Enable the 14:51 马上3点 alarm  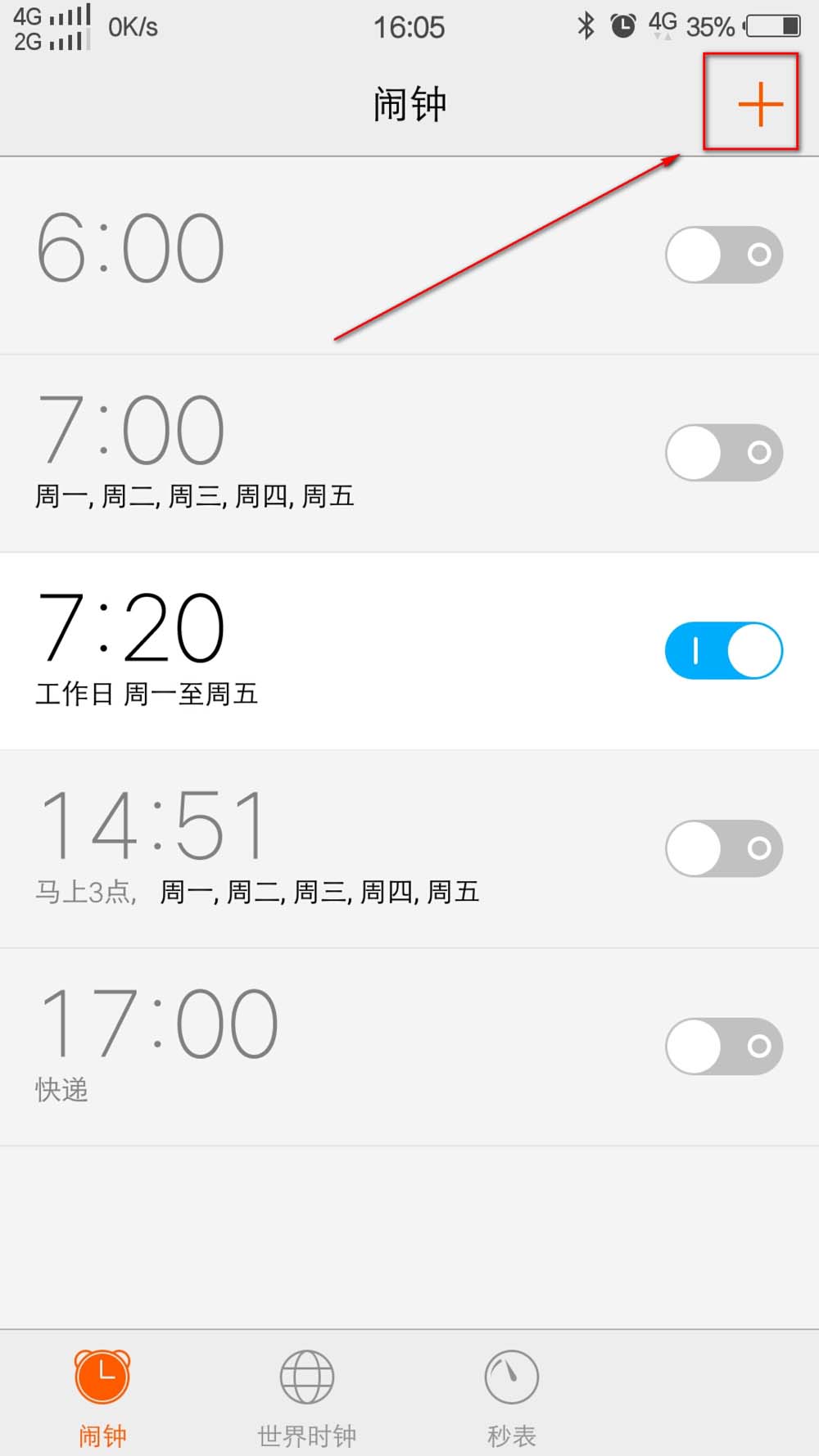pyautogui.click(x=723, y=848)
